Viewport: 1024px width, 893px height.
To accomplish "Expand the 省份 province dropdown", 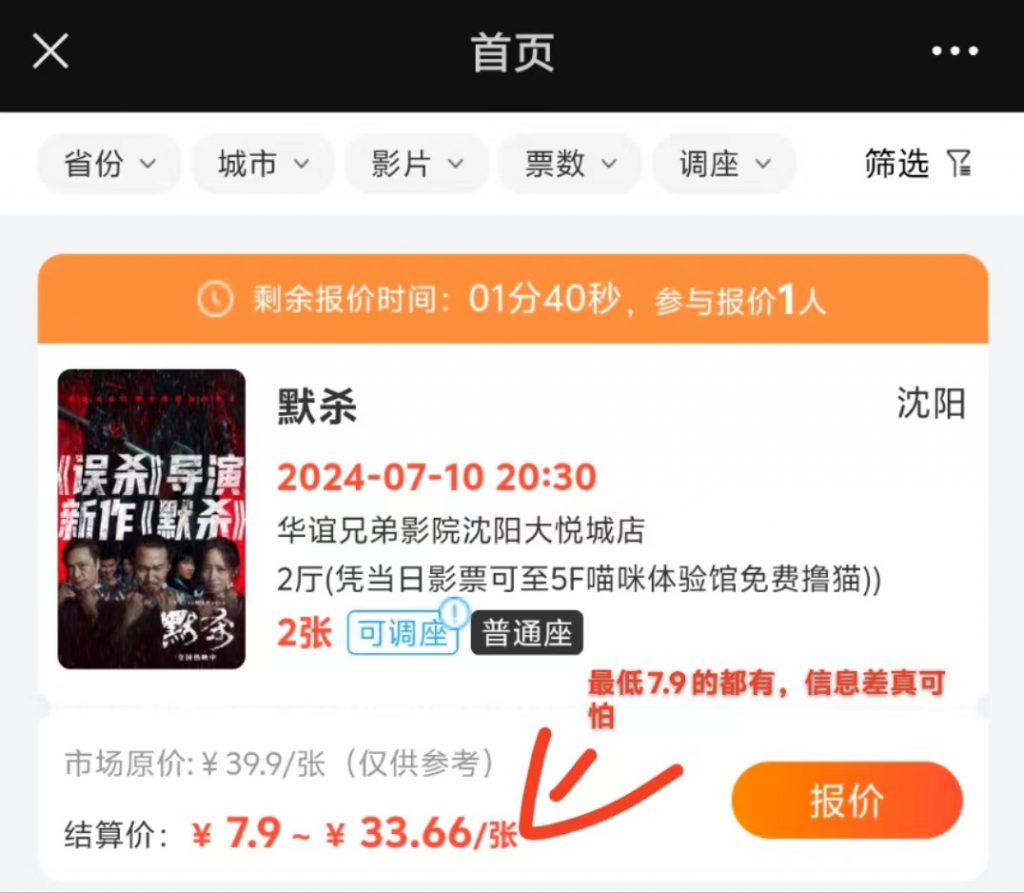I will [109, 164].
